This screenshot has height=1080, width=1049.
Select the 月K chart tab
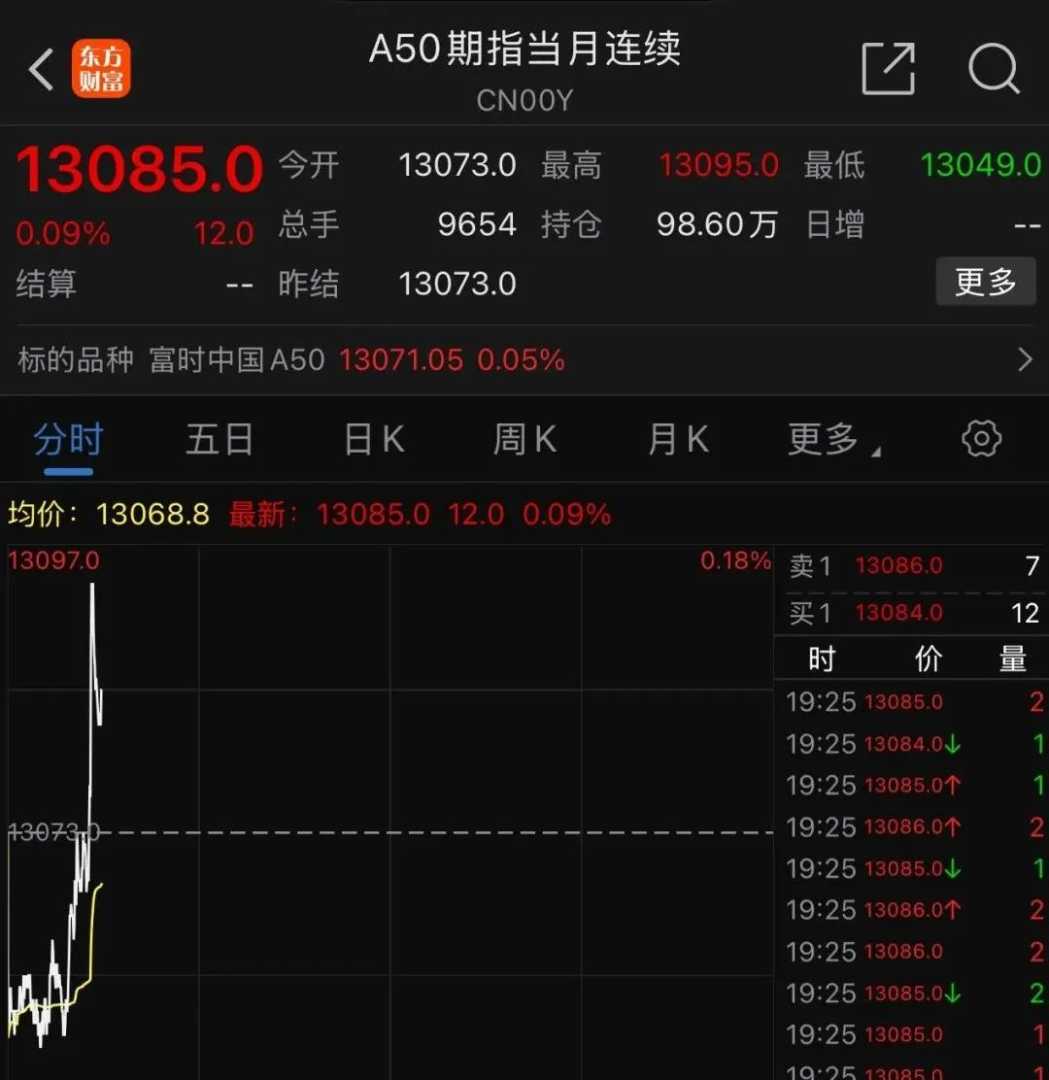(x=678, y=439)
